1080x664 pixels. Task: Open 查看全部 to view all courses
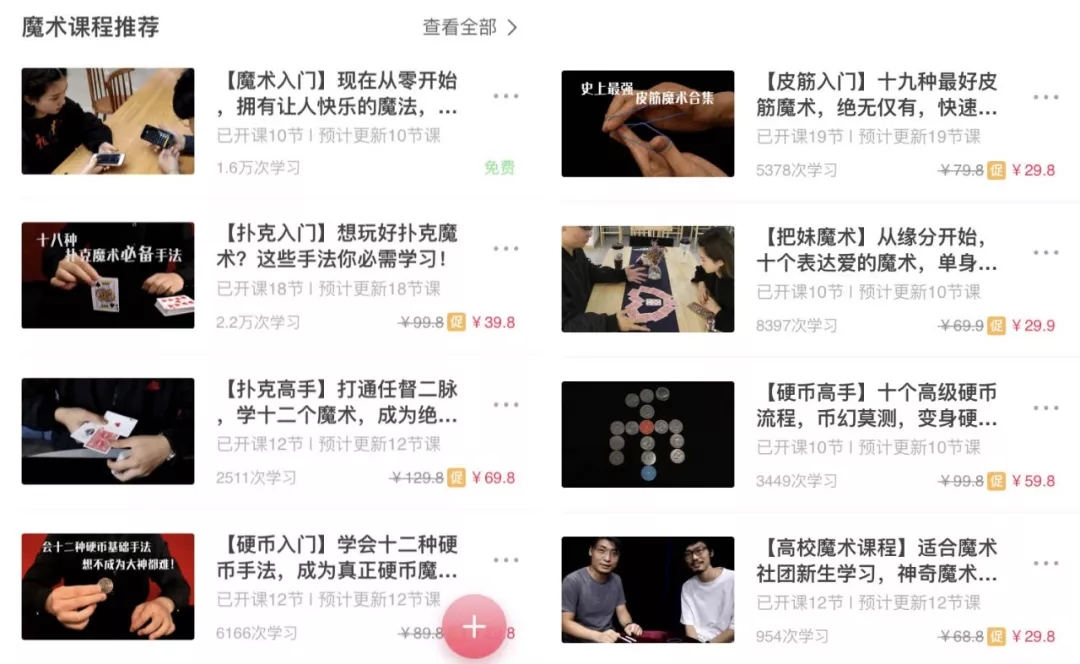469,27
